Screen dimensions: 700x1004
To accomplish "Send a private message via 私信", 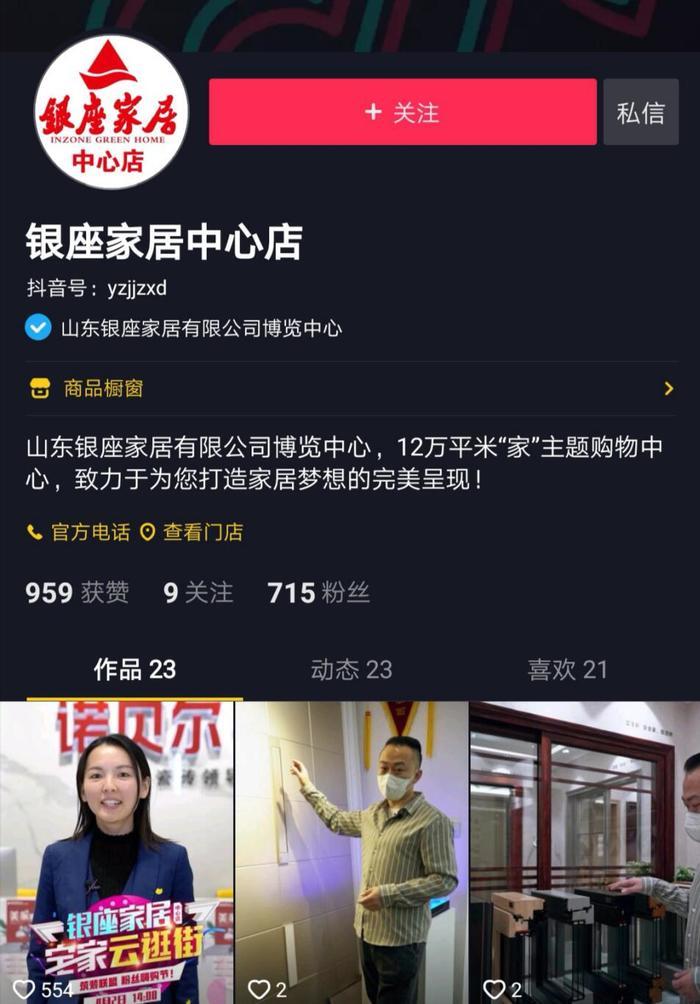I will click(640, 112).
